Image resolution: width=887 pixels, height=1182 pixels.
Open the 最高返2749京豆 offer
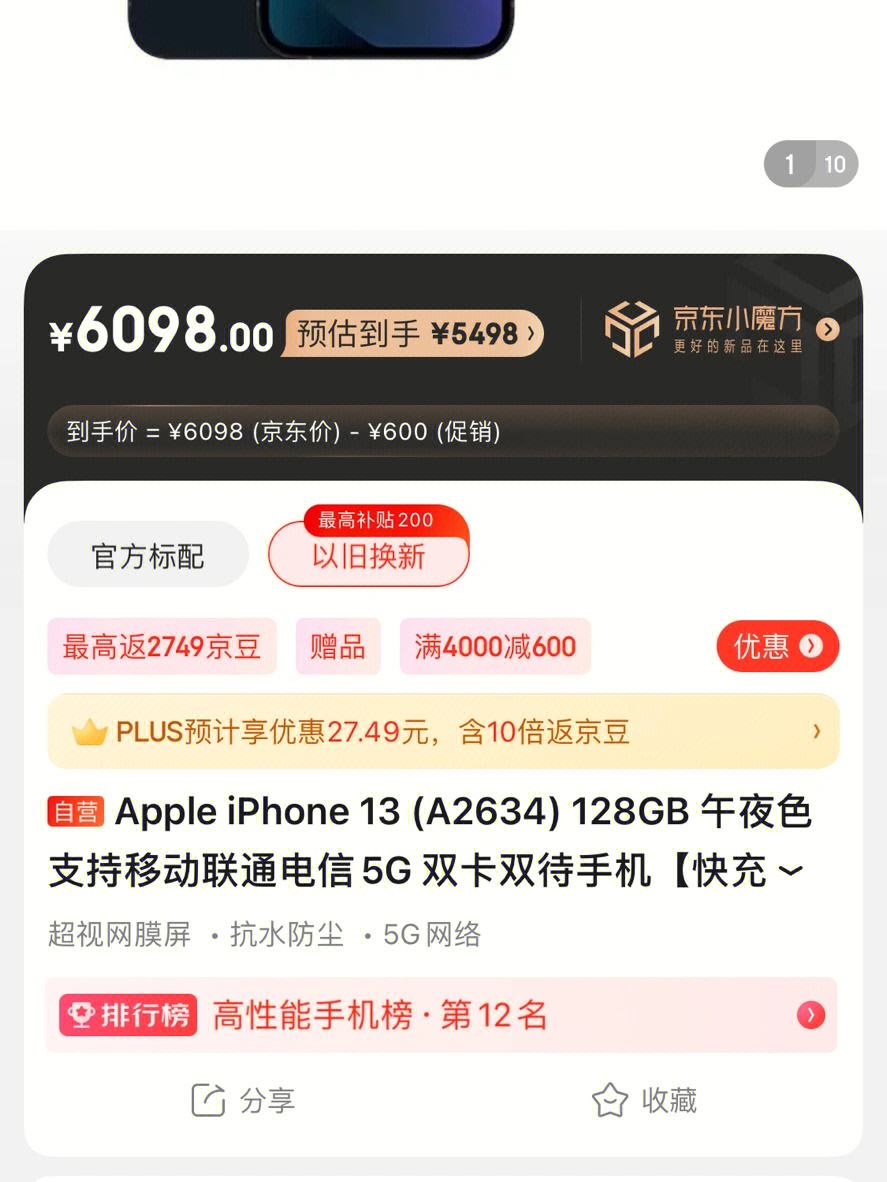click(x=162, y=647)
